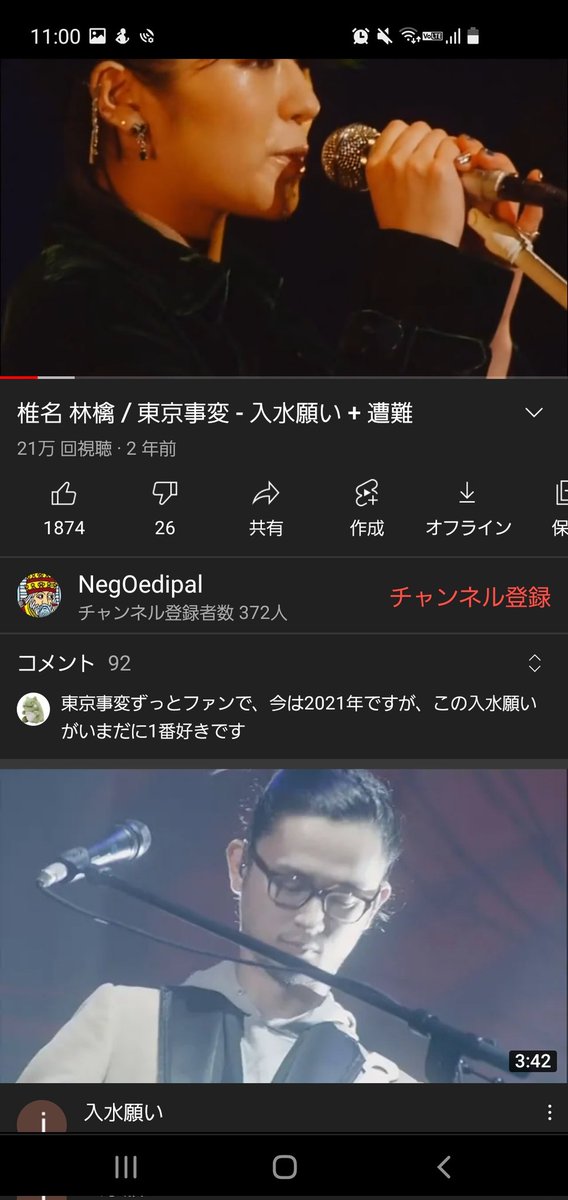The width and height of the screenshot is (568, 1200).
Task: Create a short with 作成
Action: point(367,508)
